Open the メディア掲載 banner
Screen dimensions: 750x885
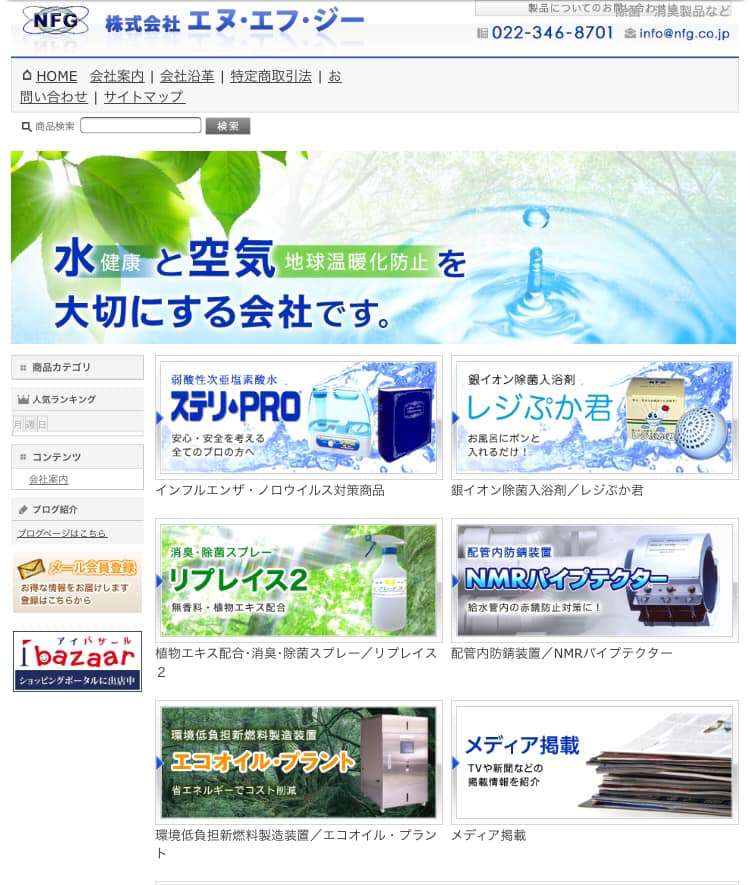pos(594,762)
